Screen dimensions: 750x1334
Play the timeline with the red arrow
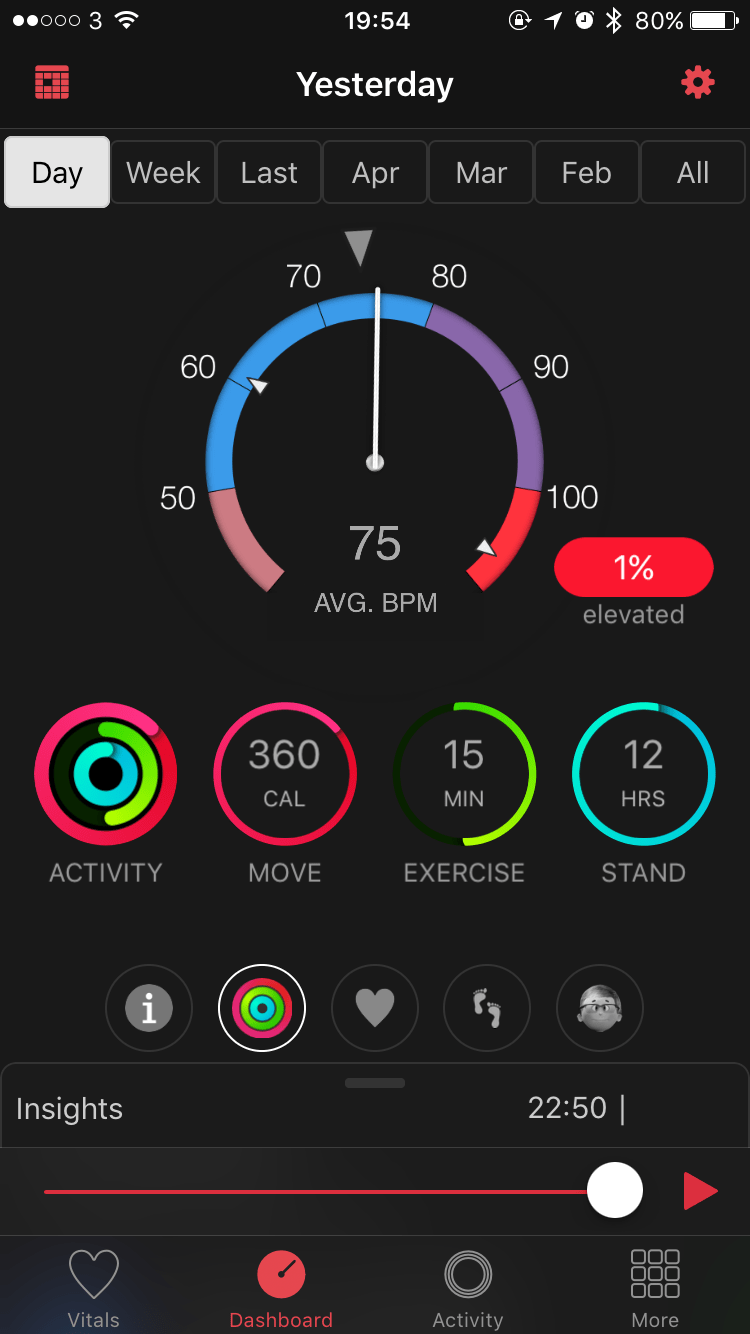pos(700,1192)
